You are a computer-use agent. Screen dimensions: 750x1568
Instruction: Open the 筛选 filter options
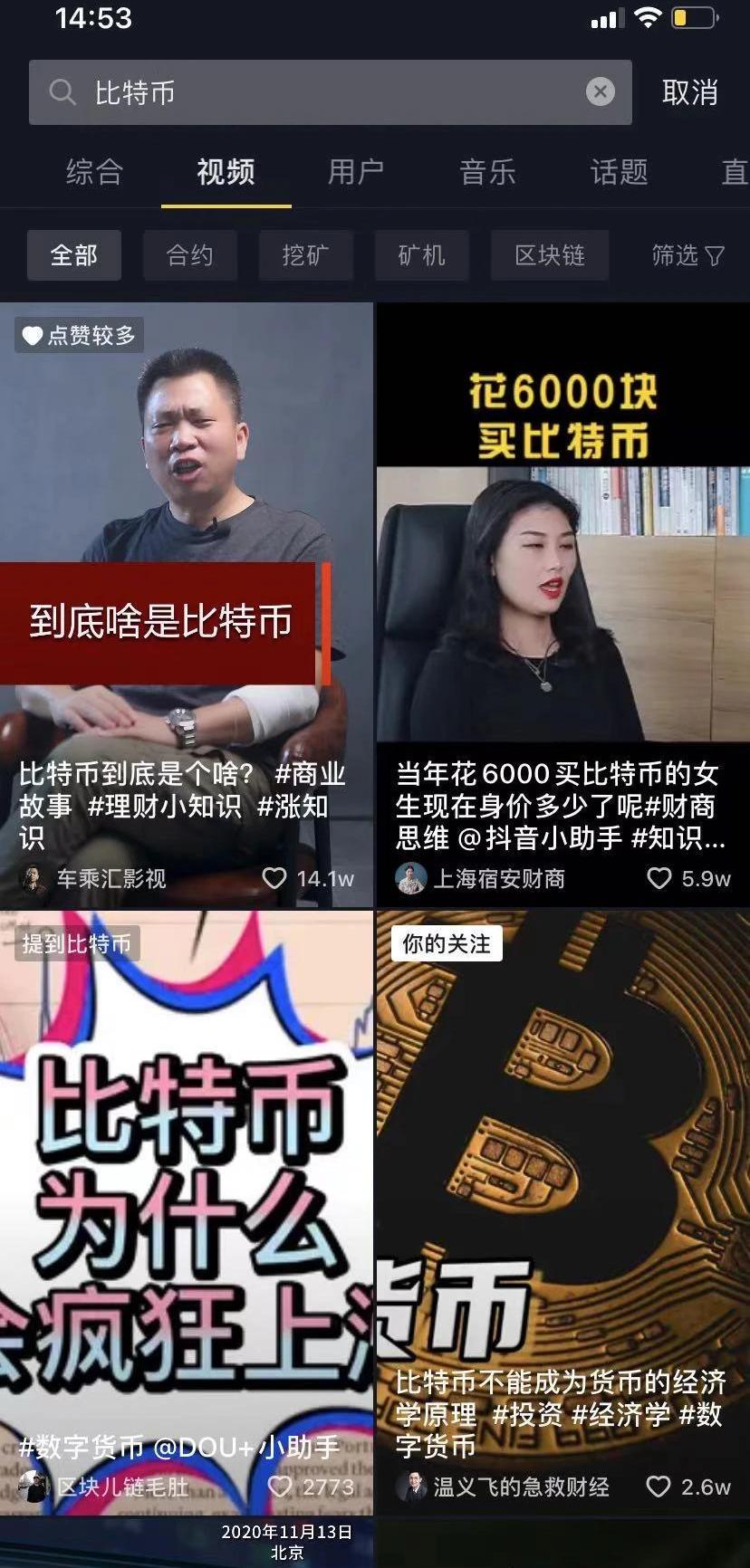click(x=687, y=255)
